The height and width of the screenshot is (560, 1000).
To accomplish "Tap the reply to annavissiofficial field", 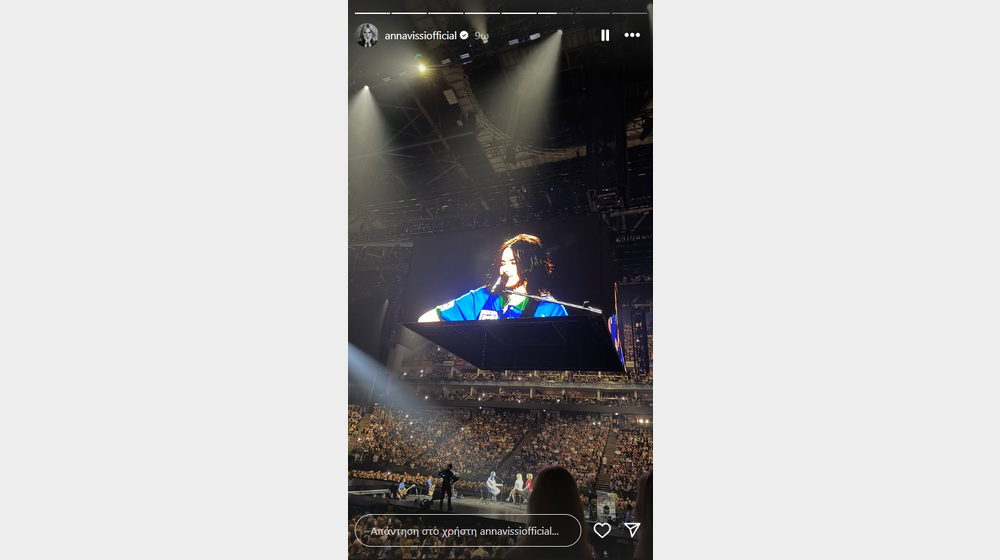I will pyautogui.click(x=467, y=531).
